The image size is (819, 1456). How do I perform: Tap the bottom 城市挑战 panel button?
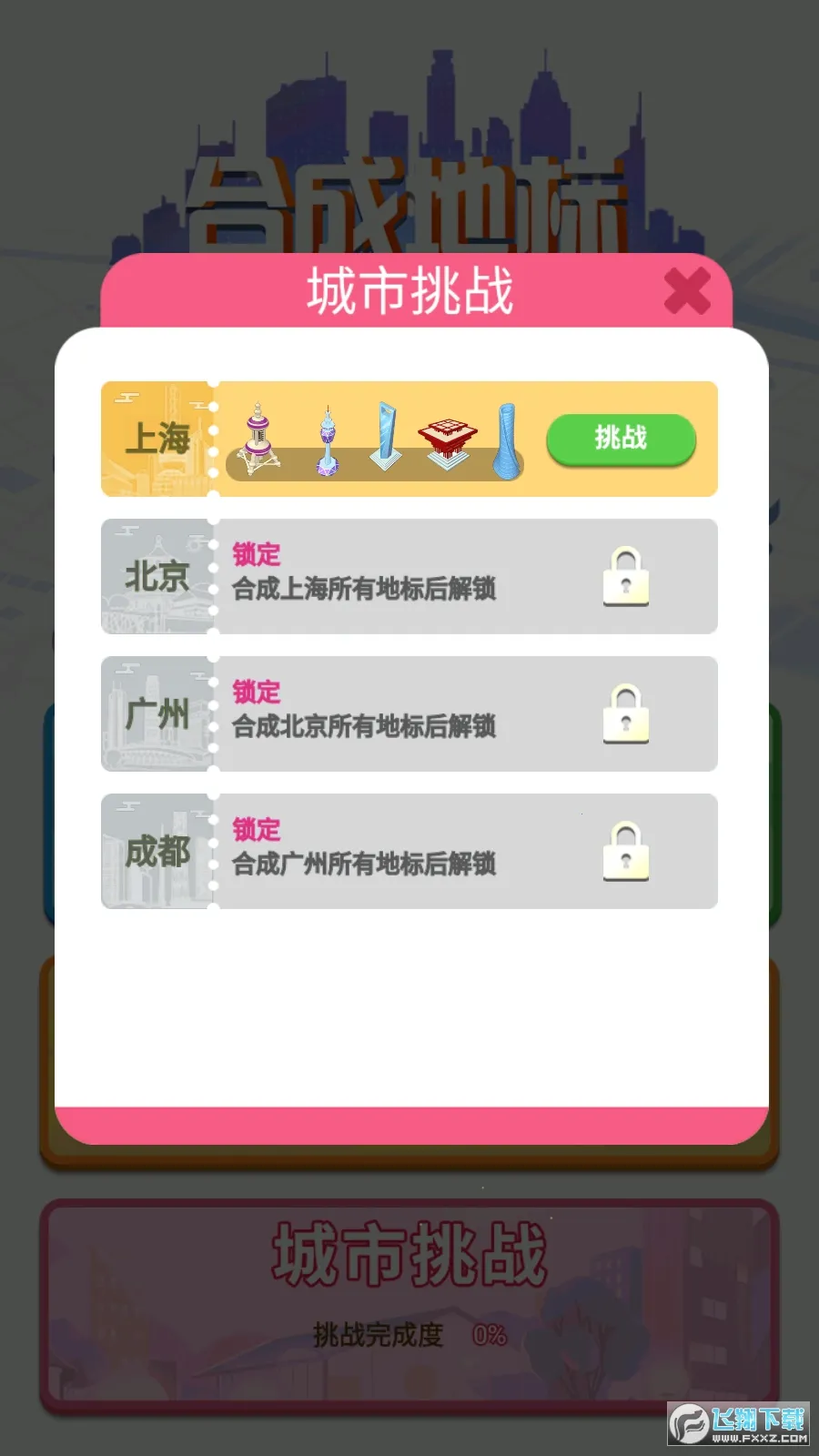(x=409, y=1256)
